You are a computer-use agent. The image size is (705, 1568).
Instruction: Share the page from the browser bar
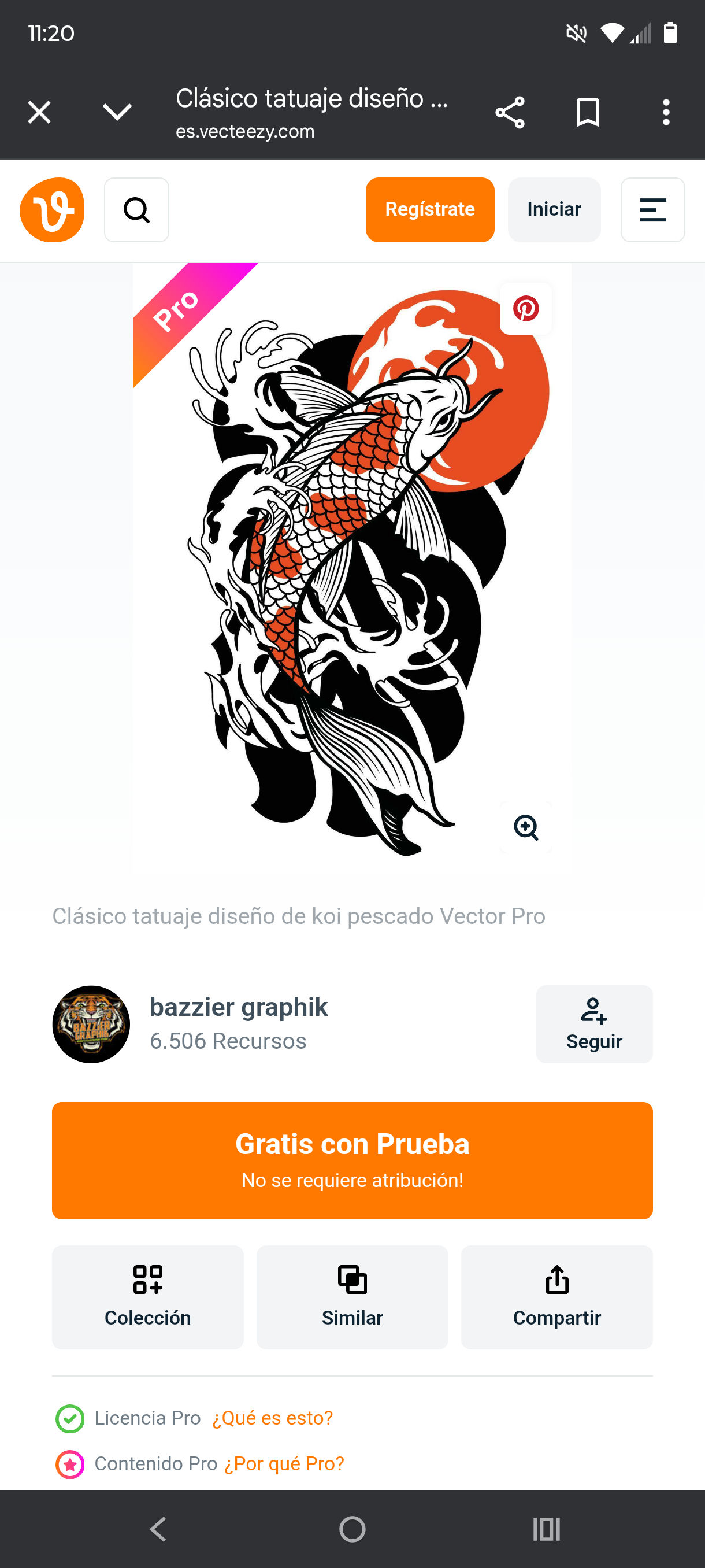click(x=510, y=113)
